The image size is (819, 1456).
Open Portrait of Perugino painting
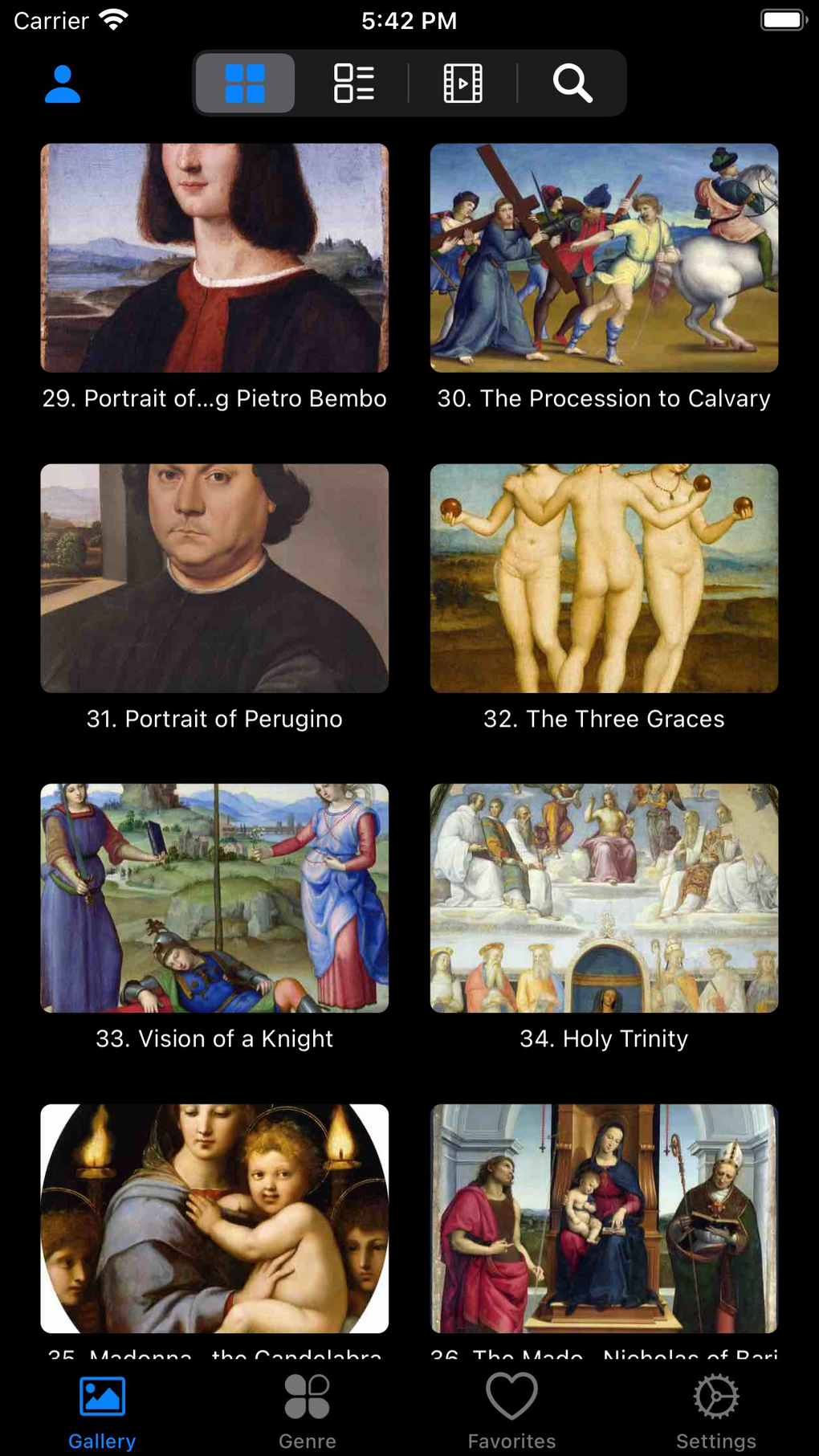214,577
